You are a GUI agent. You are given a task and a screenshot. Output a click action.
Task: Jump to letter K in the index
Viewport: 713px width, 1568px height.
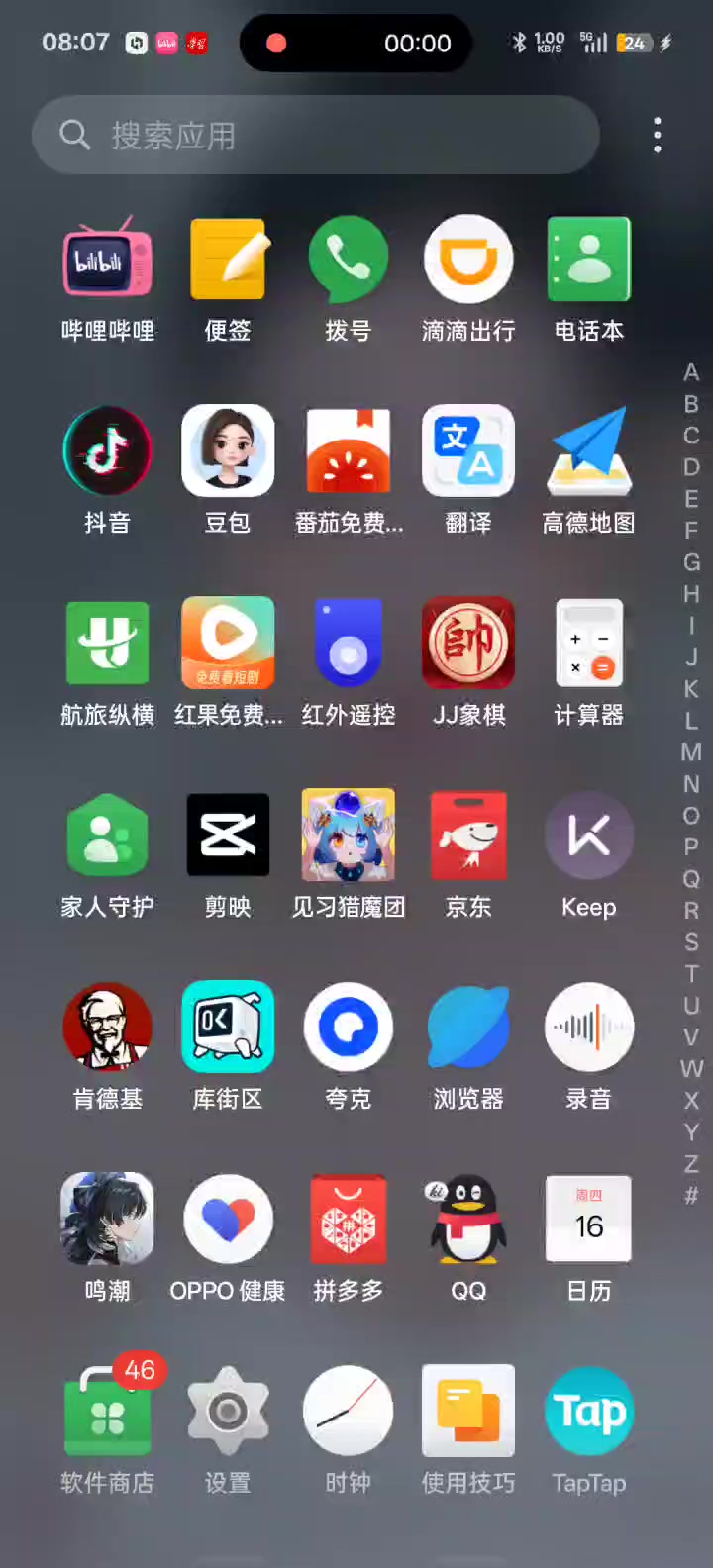pos(691,689)
